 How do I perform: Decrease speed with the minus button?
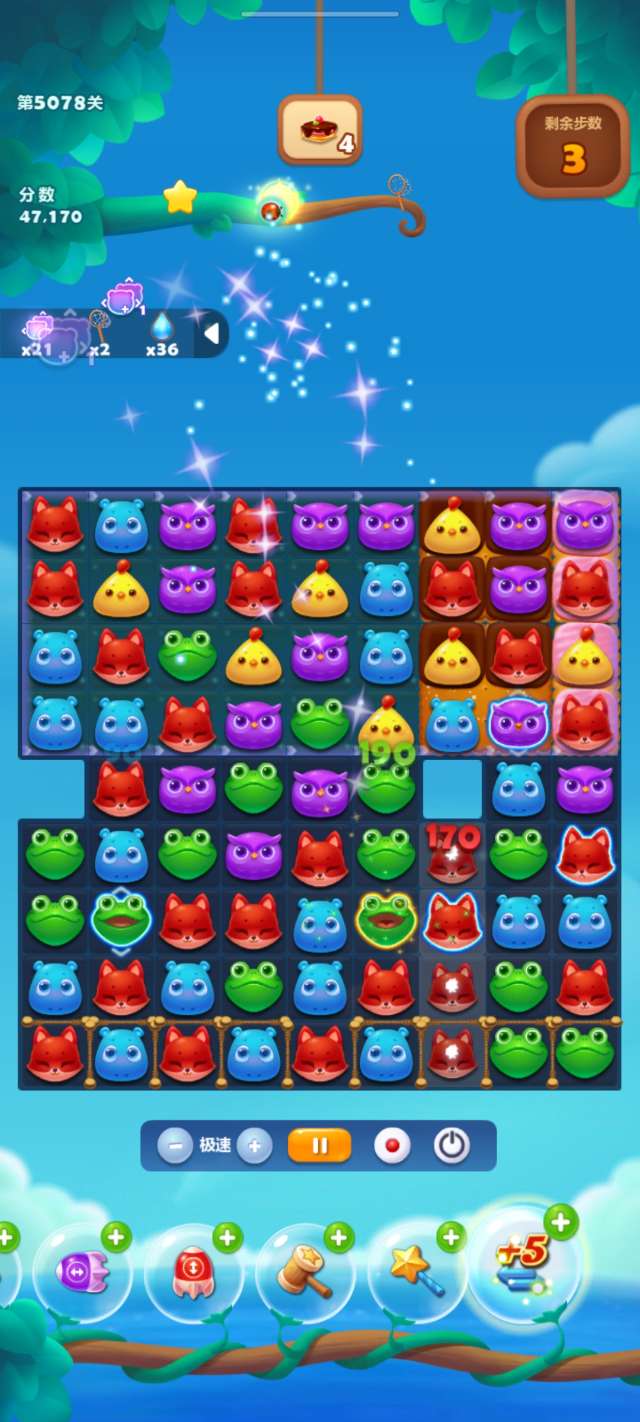point(174,1145)
